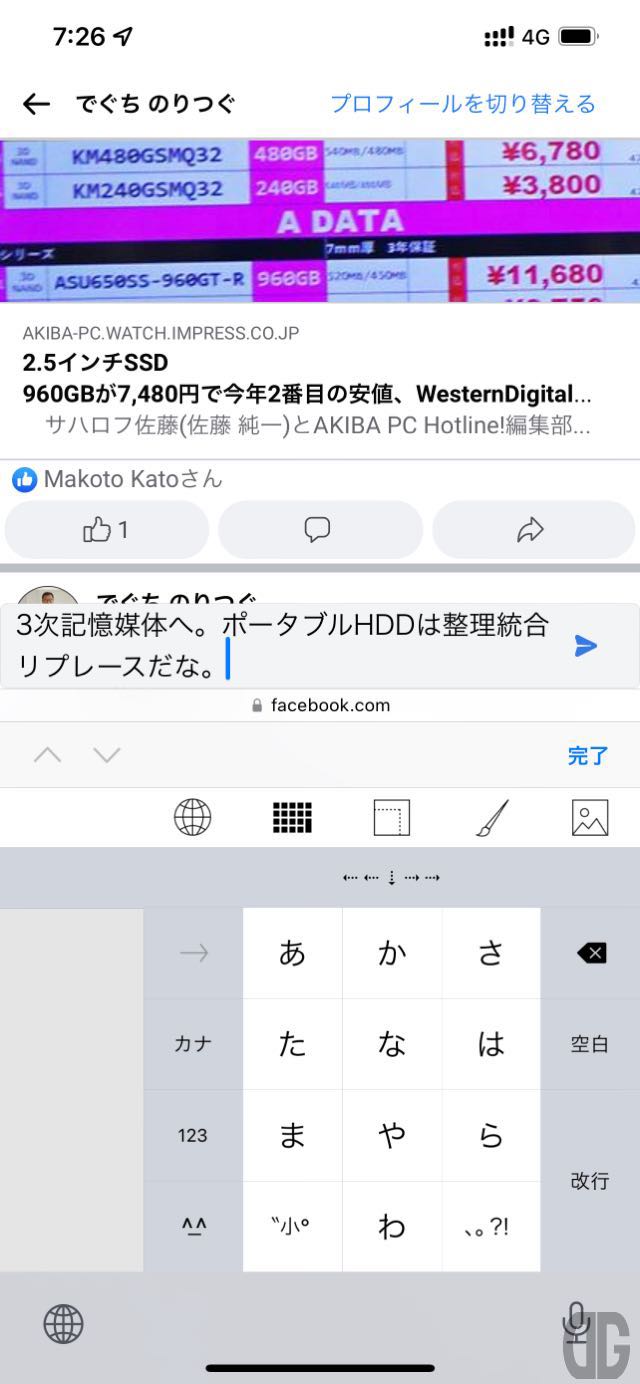Start voice dictation with microphone
The image size is (640, 1384).
click(575, 1323)
